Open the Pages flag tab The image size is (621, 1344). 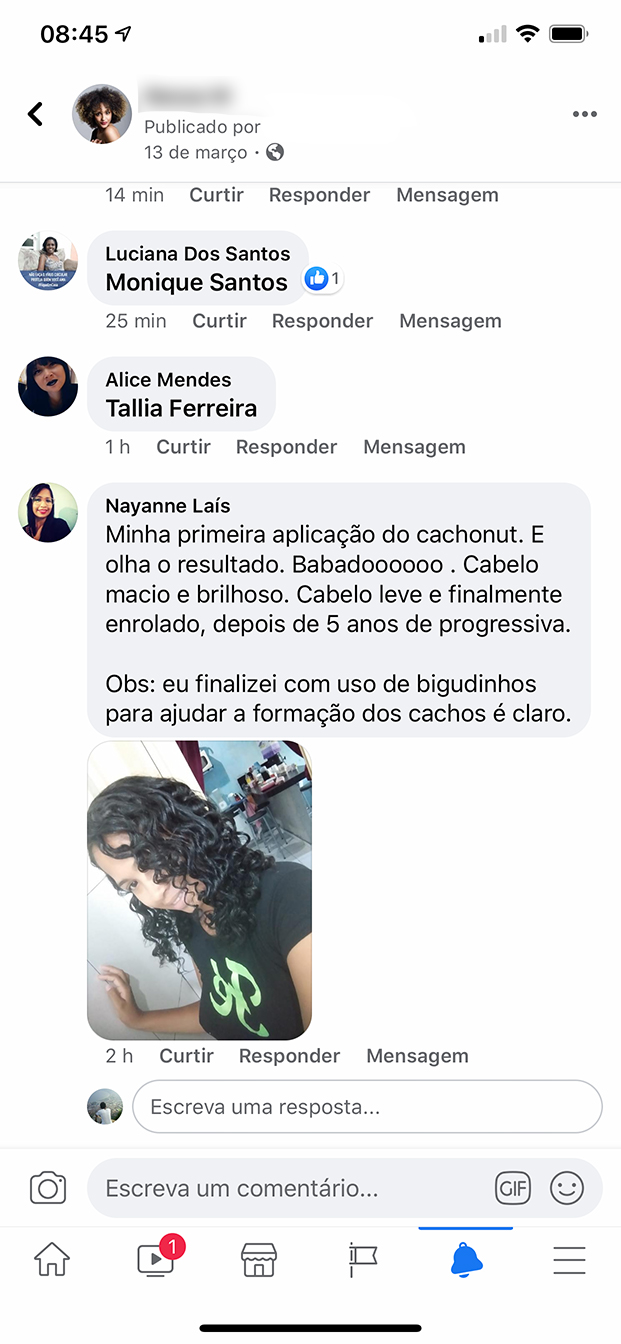click(363, 1260)
